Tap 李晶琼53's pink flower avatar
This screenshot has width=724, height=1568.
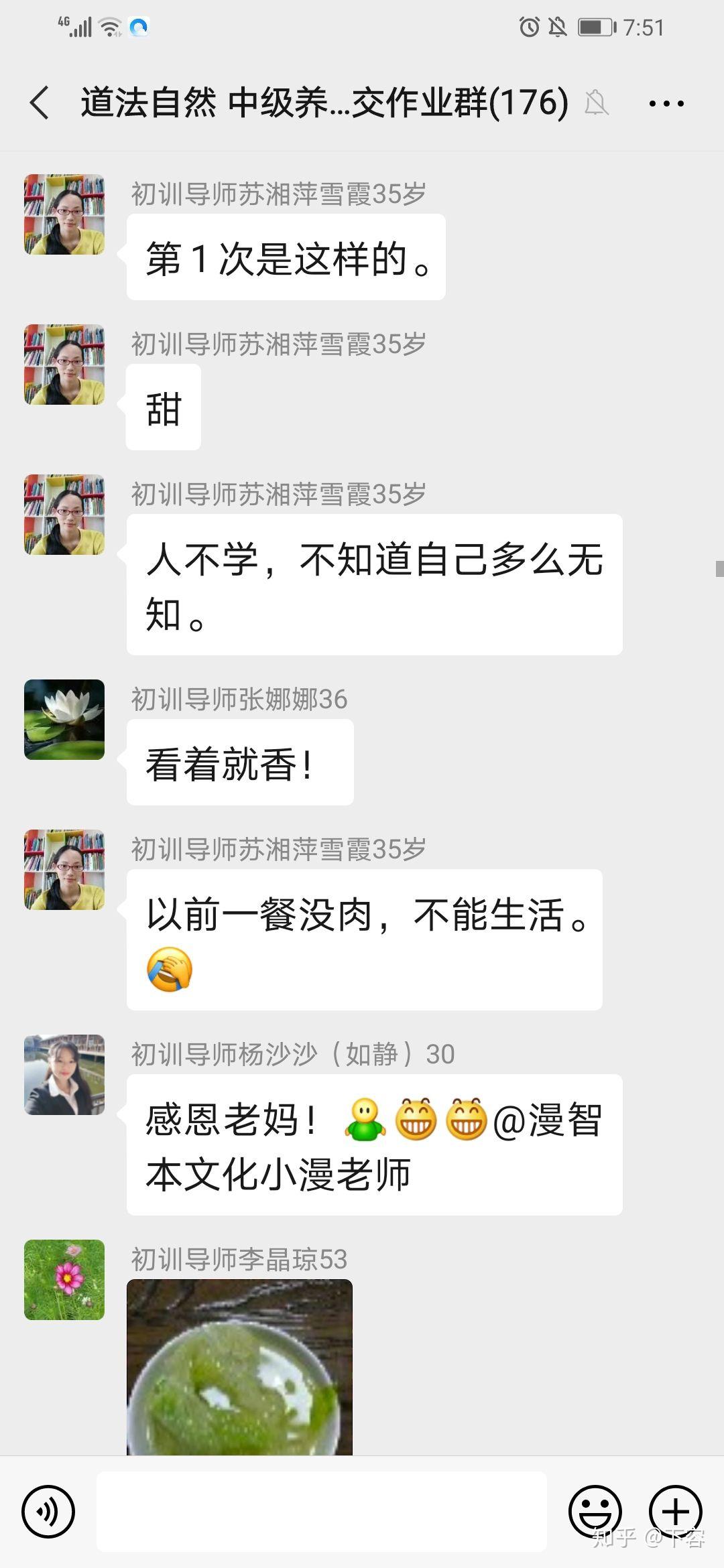64,1280
